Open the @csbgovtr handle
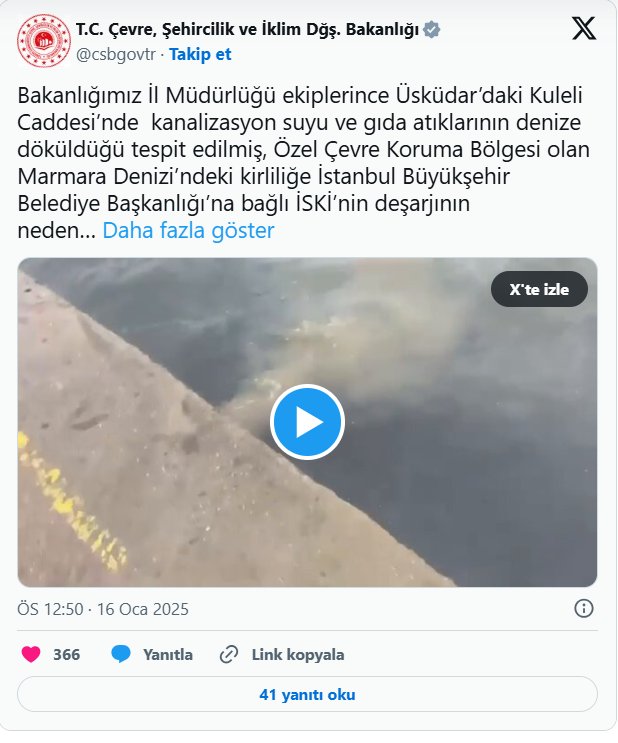The height and width of the screenshot is (743, 618). (114, 54)
